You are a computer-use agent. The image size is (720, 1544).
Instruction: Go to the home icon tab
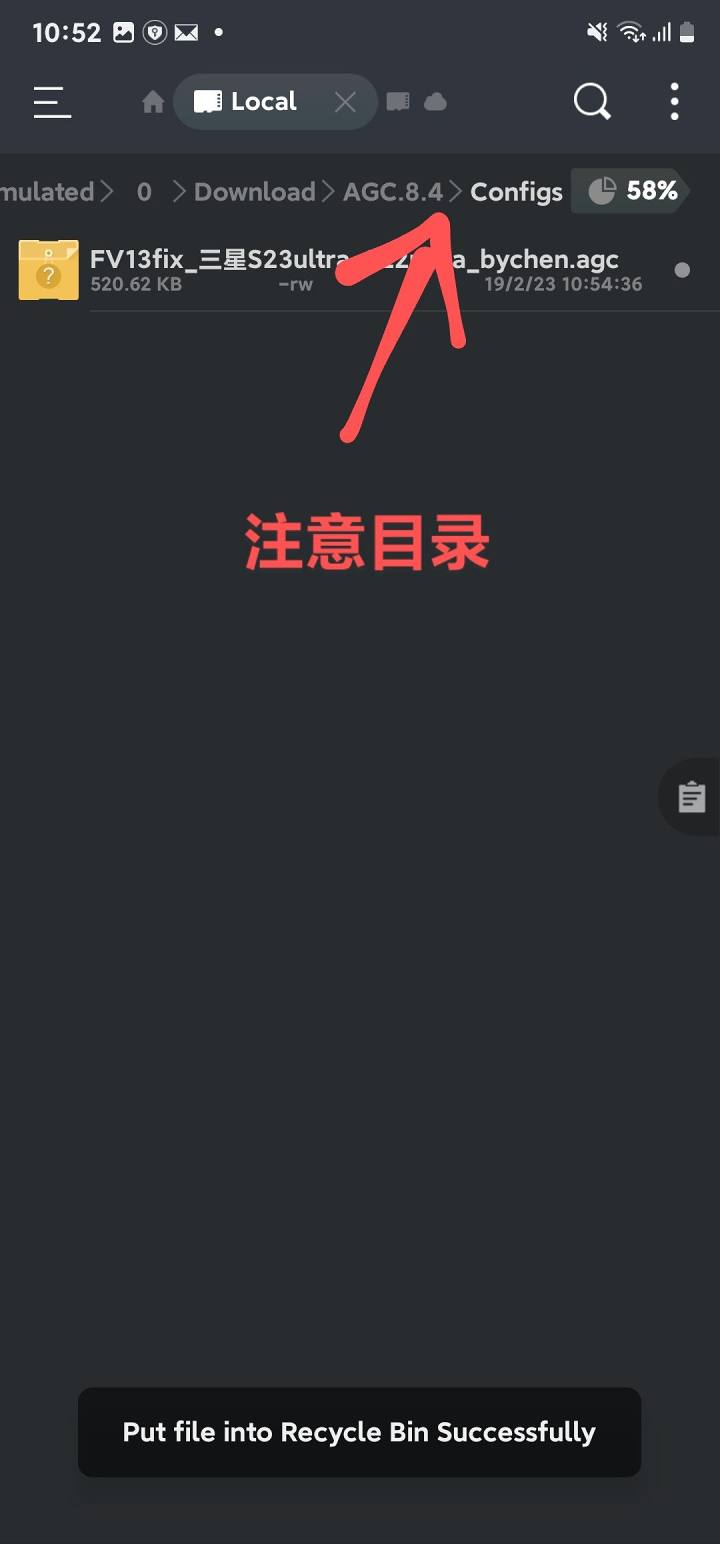(x=153, y=102)
